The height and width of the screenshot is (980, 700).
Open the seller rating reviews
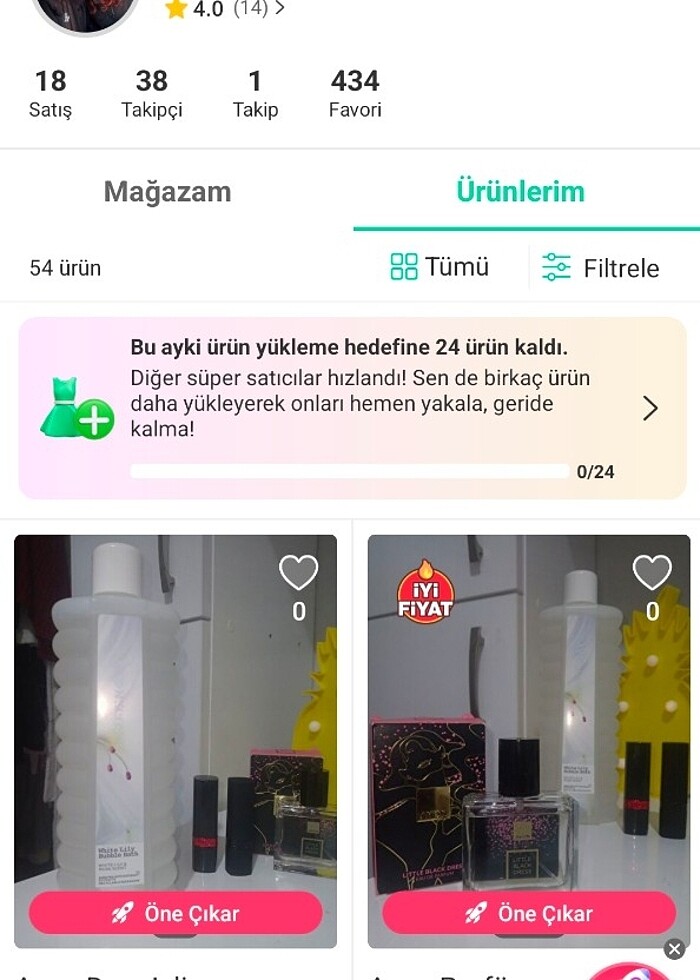(x=225, y=10)
